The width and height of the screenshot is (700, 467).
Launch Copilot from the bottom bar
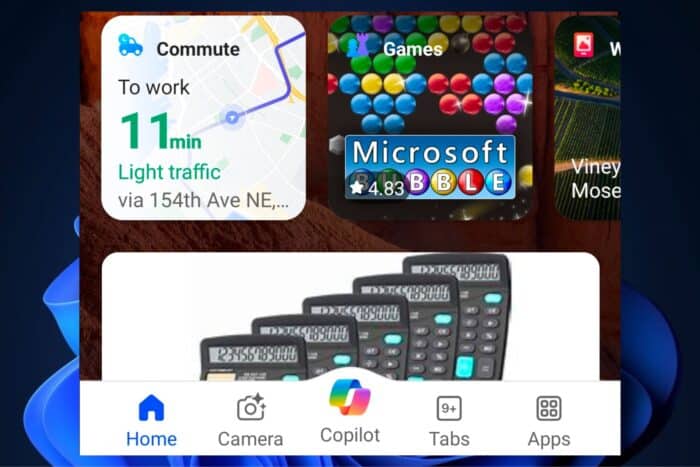pos(350,412)
